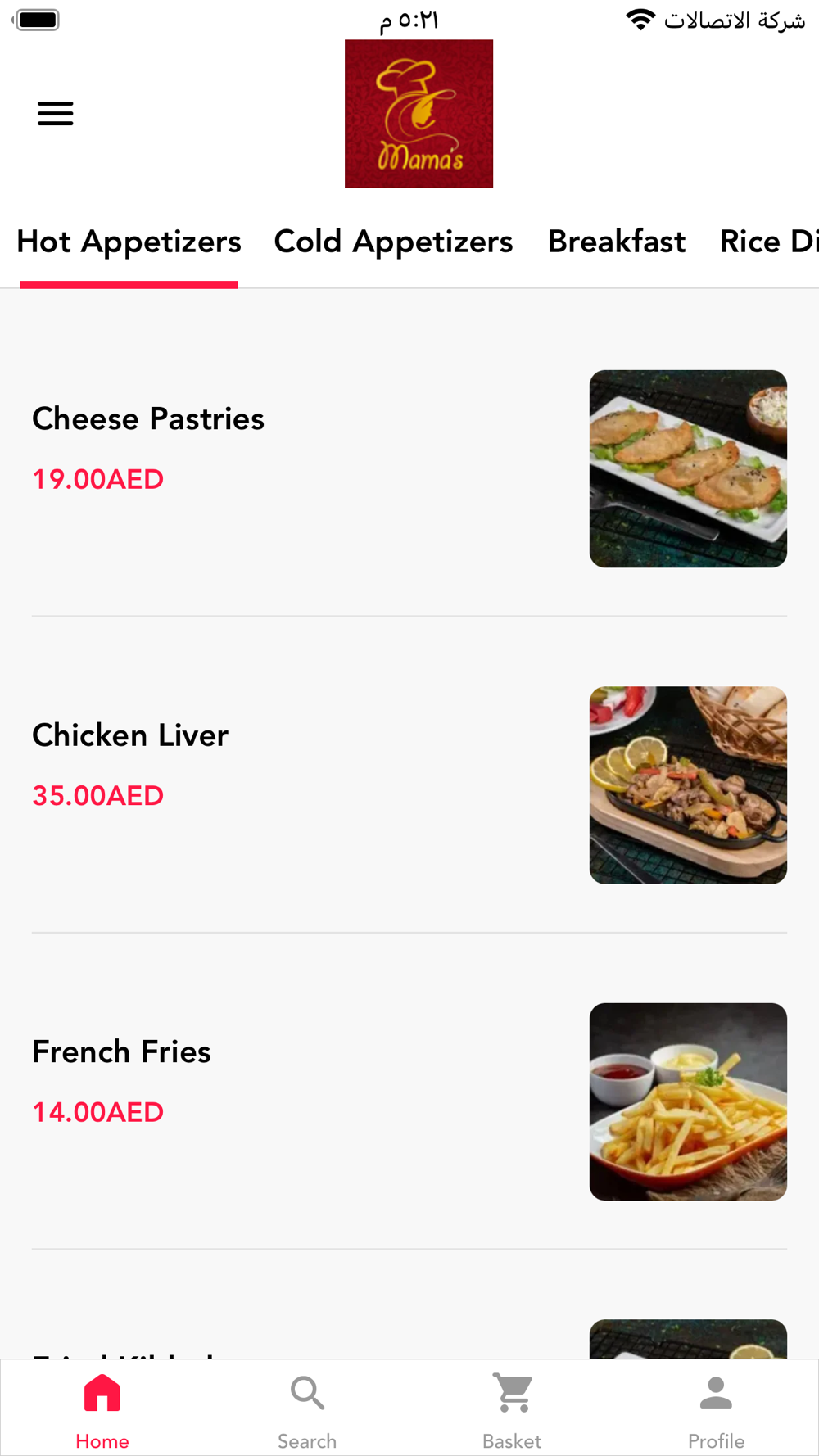Switch to the Profile tab
Viewport: 819px width, 1456px height.
tap(716, 1410)
